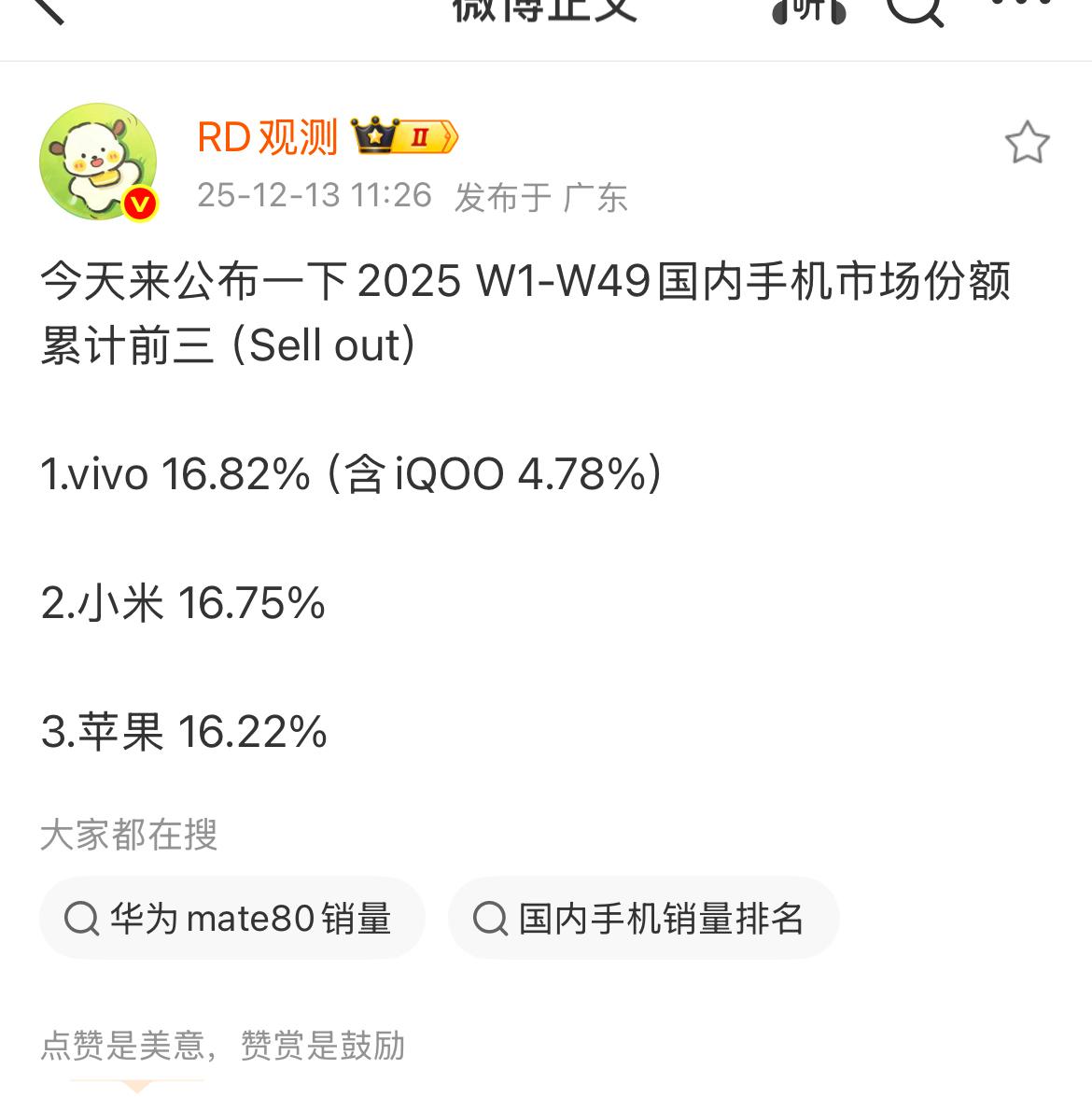Select the 微博正文 title tab
1092x1097 pixels.
pyautogui.click(x=544, y=9)
